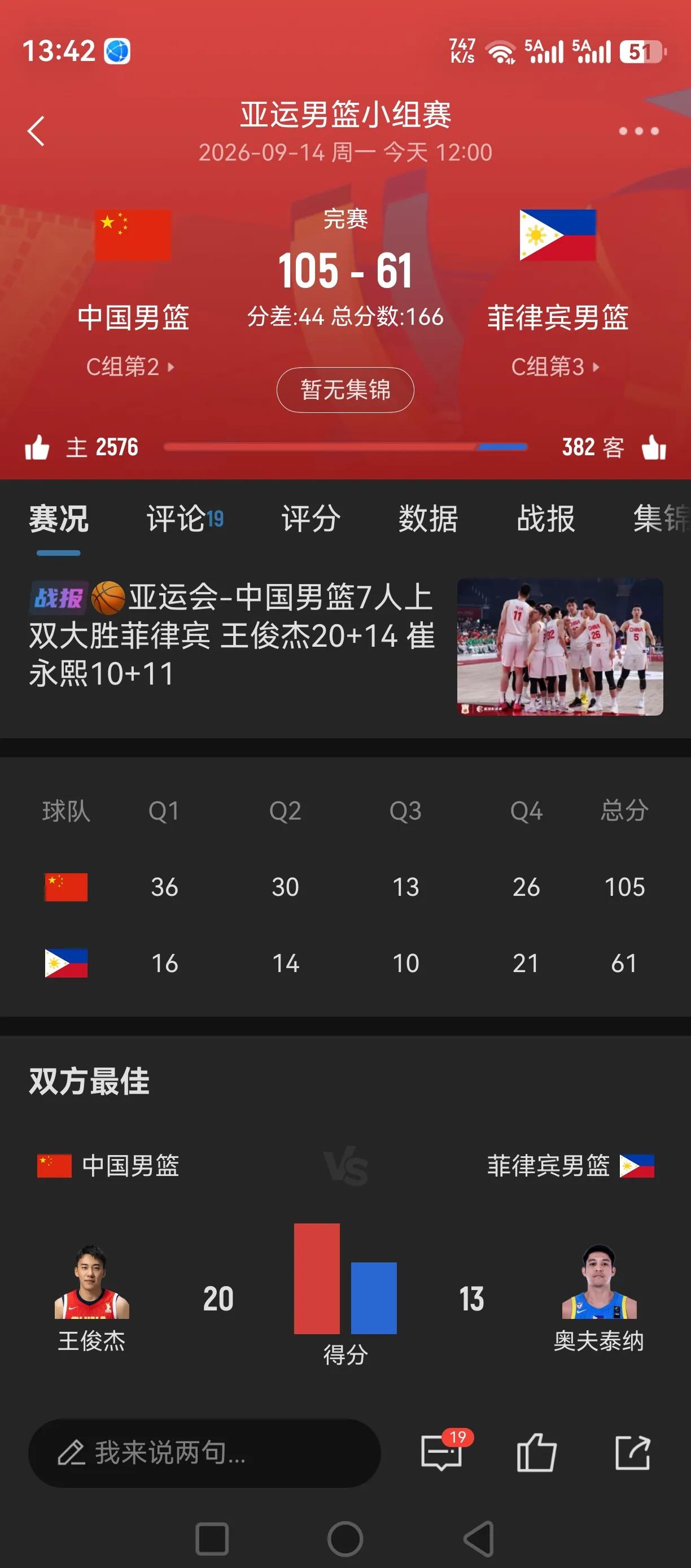Screen dimensions: 691x1568
Task: Open the three-dot overflow menu
Action: click(638, 131)
